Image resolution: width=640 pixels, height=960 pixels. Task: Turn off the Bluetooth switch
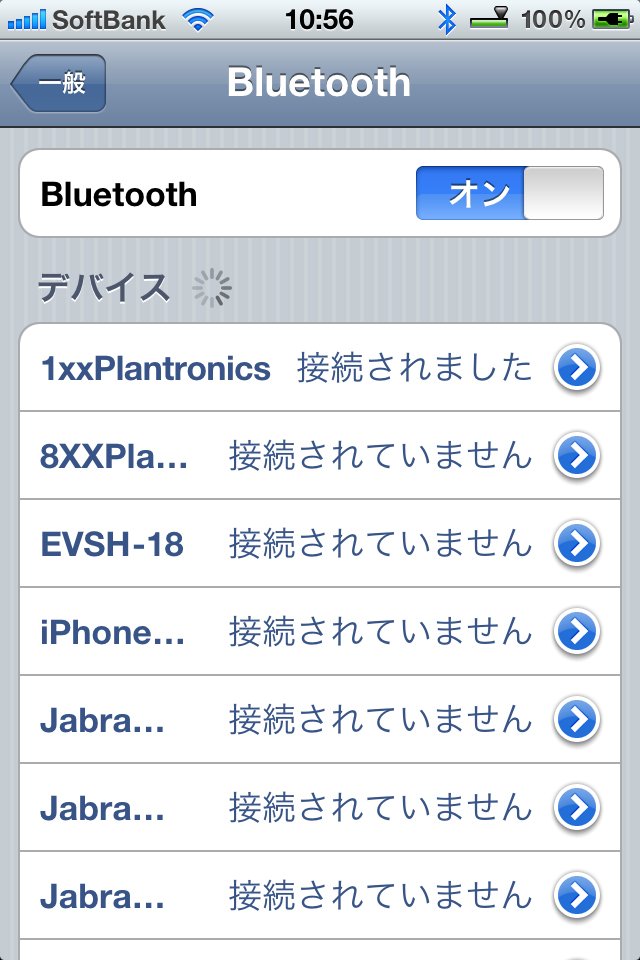click(x=510, y=193)
